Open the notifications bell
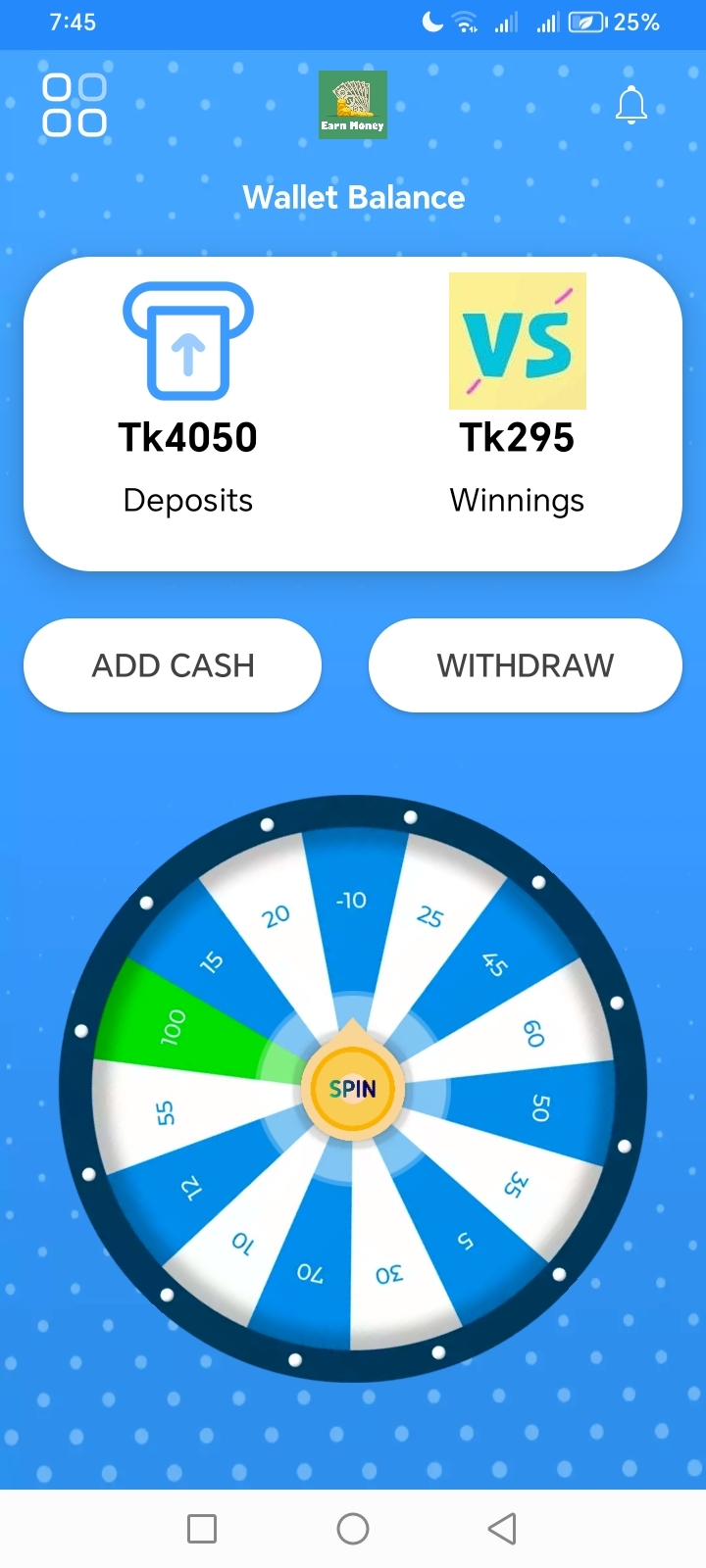Image resolution: width=706 pixels, height=1568 pixels. pos(631,105)
